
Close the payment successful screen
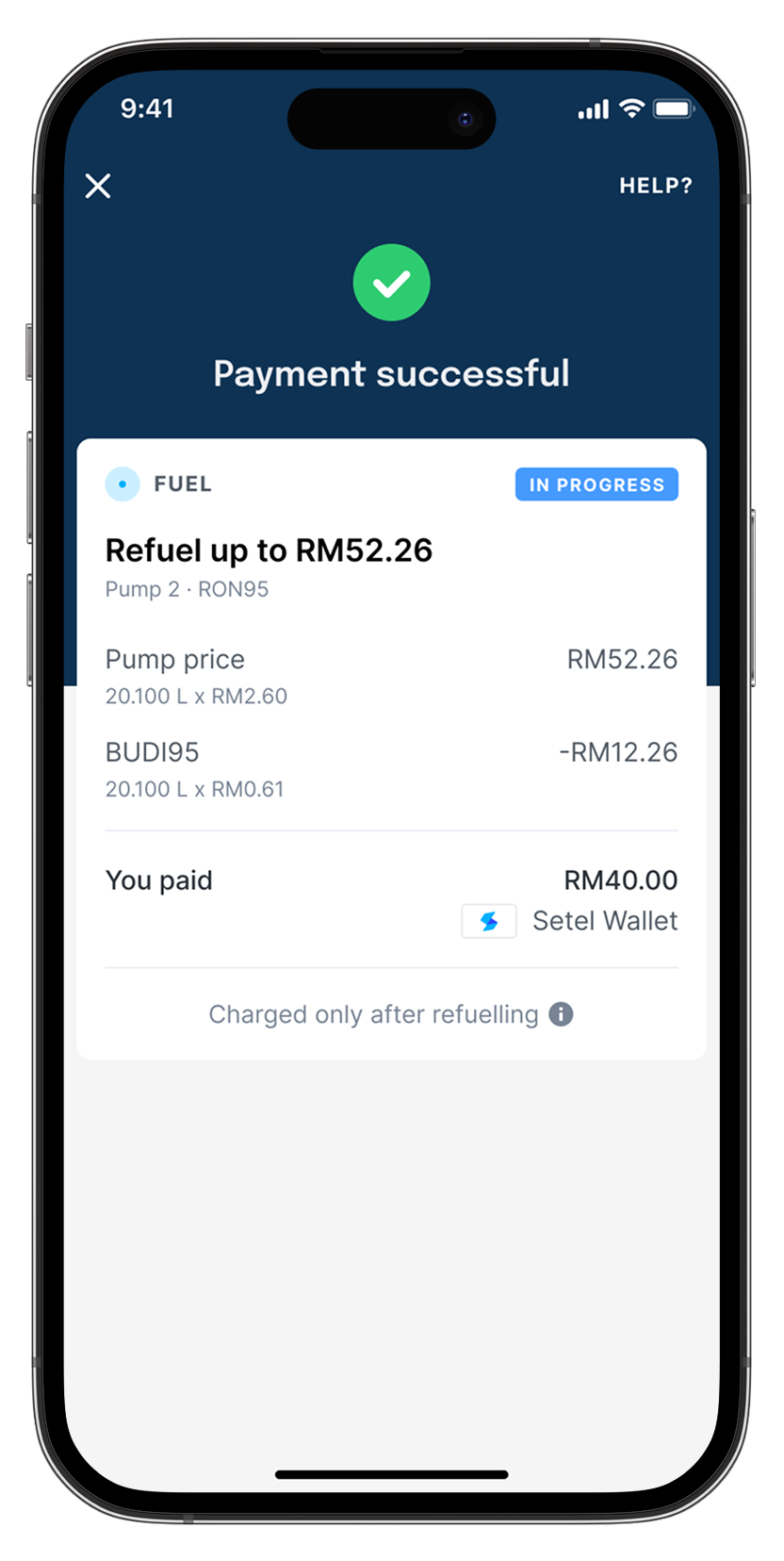tap(98, 186)
